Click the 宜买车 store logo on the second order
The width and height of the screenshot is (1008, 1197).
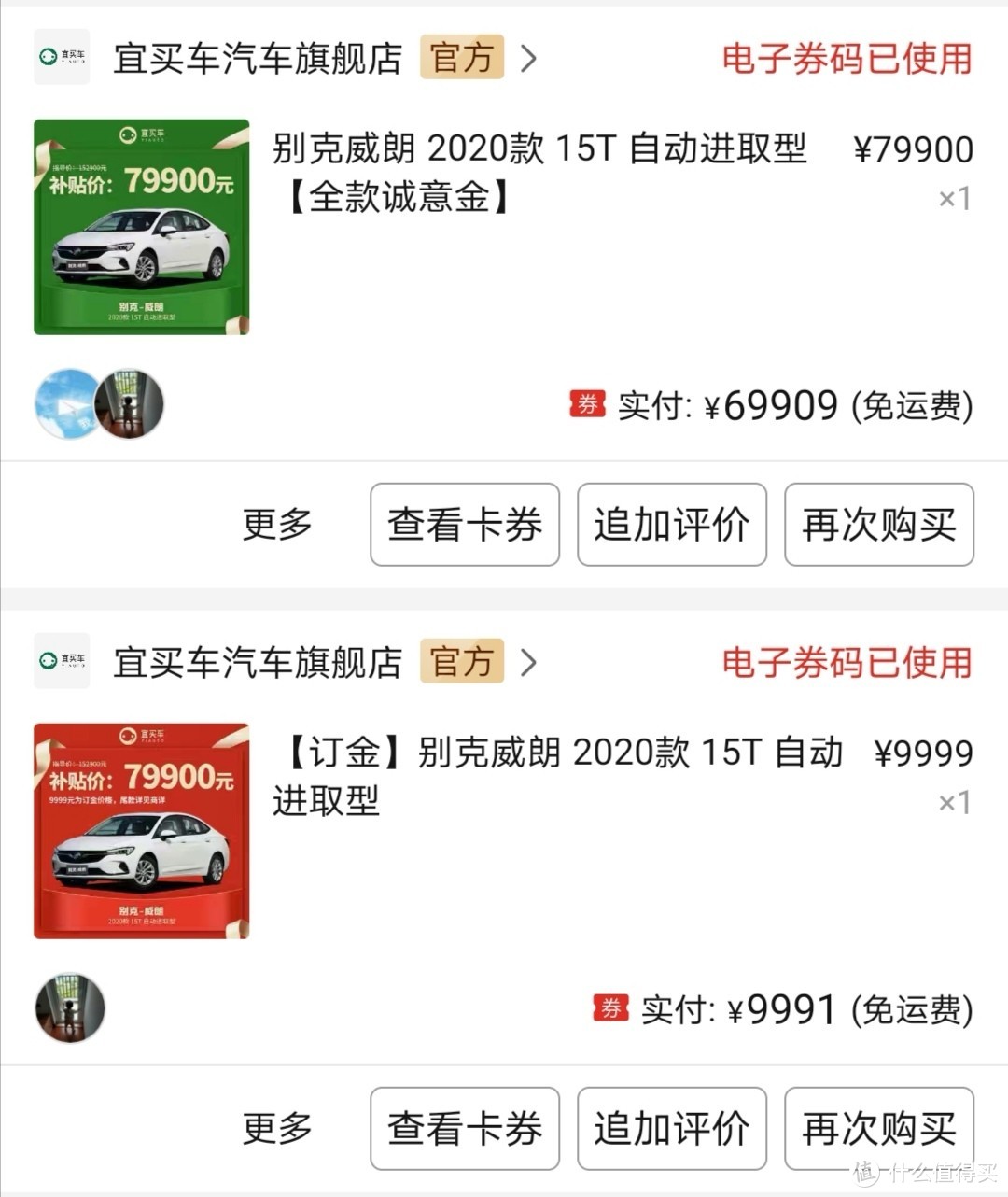coord(62,662)
